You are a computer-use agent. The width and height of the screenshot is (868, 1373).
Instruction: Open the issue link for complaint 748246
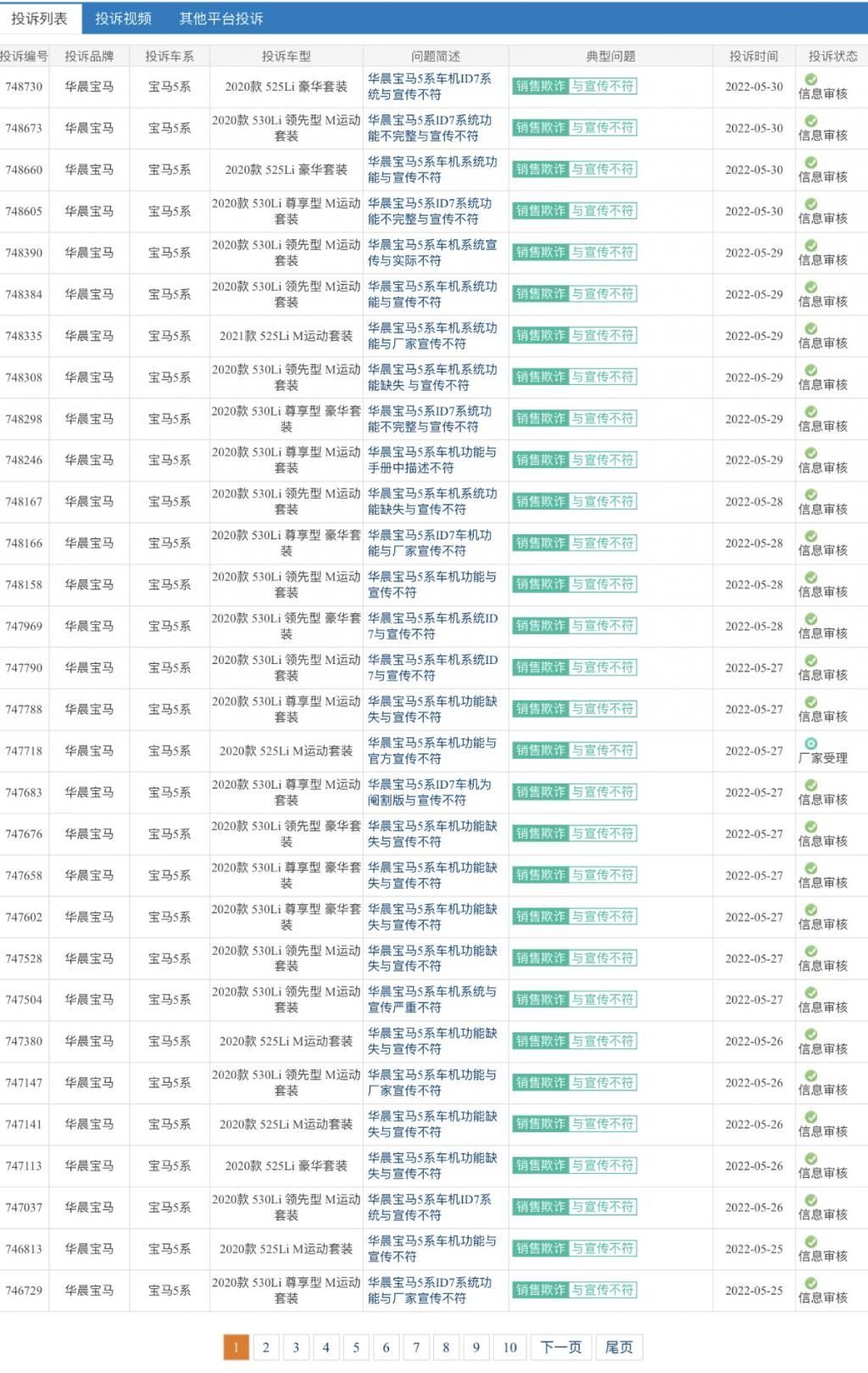point(431,460)
